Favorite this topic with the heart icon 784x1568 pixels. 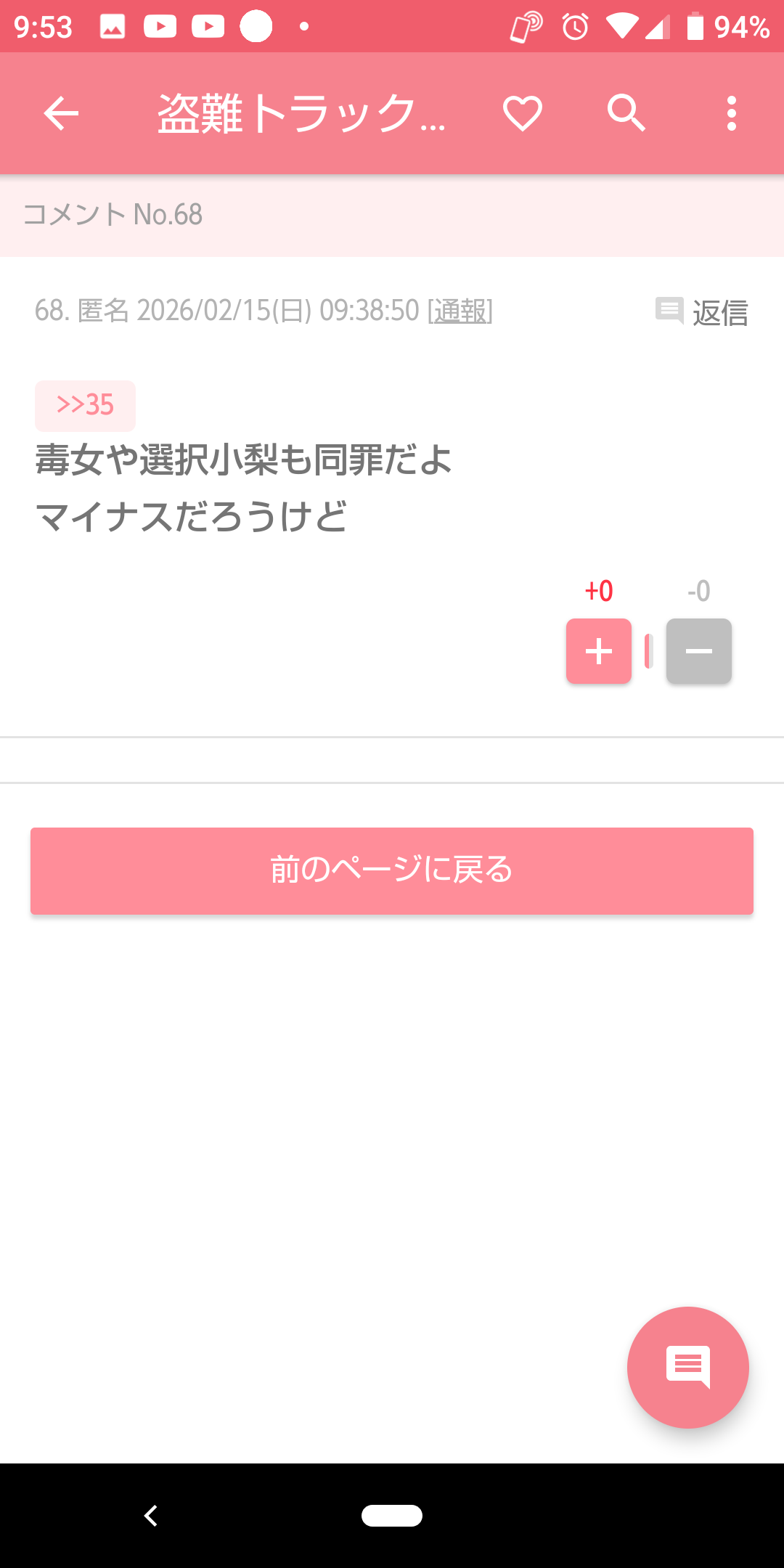522,113
